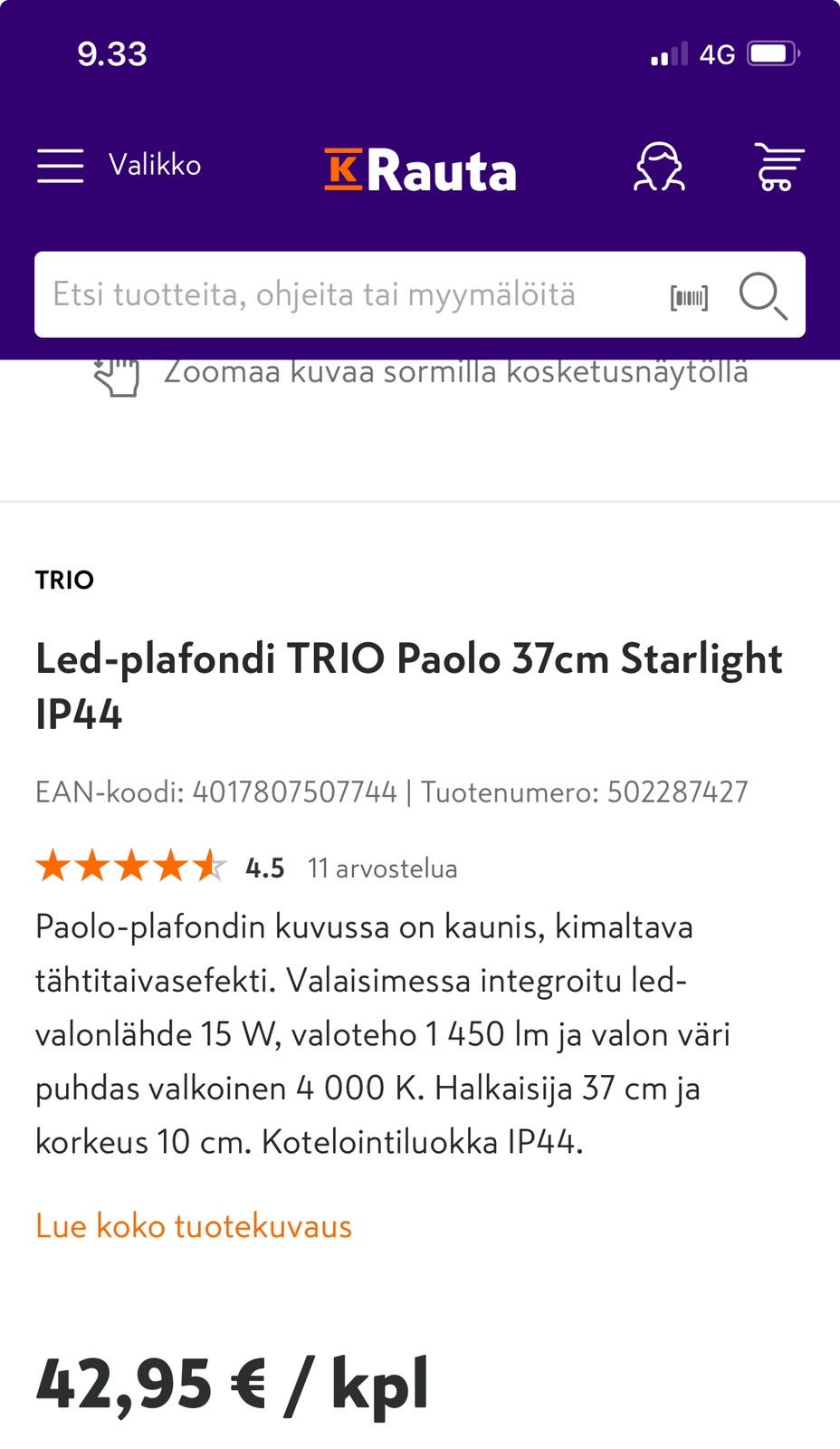Open the barcode scanner
The height and width of the screenshot is (1449, 840).
coord(689,297)
